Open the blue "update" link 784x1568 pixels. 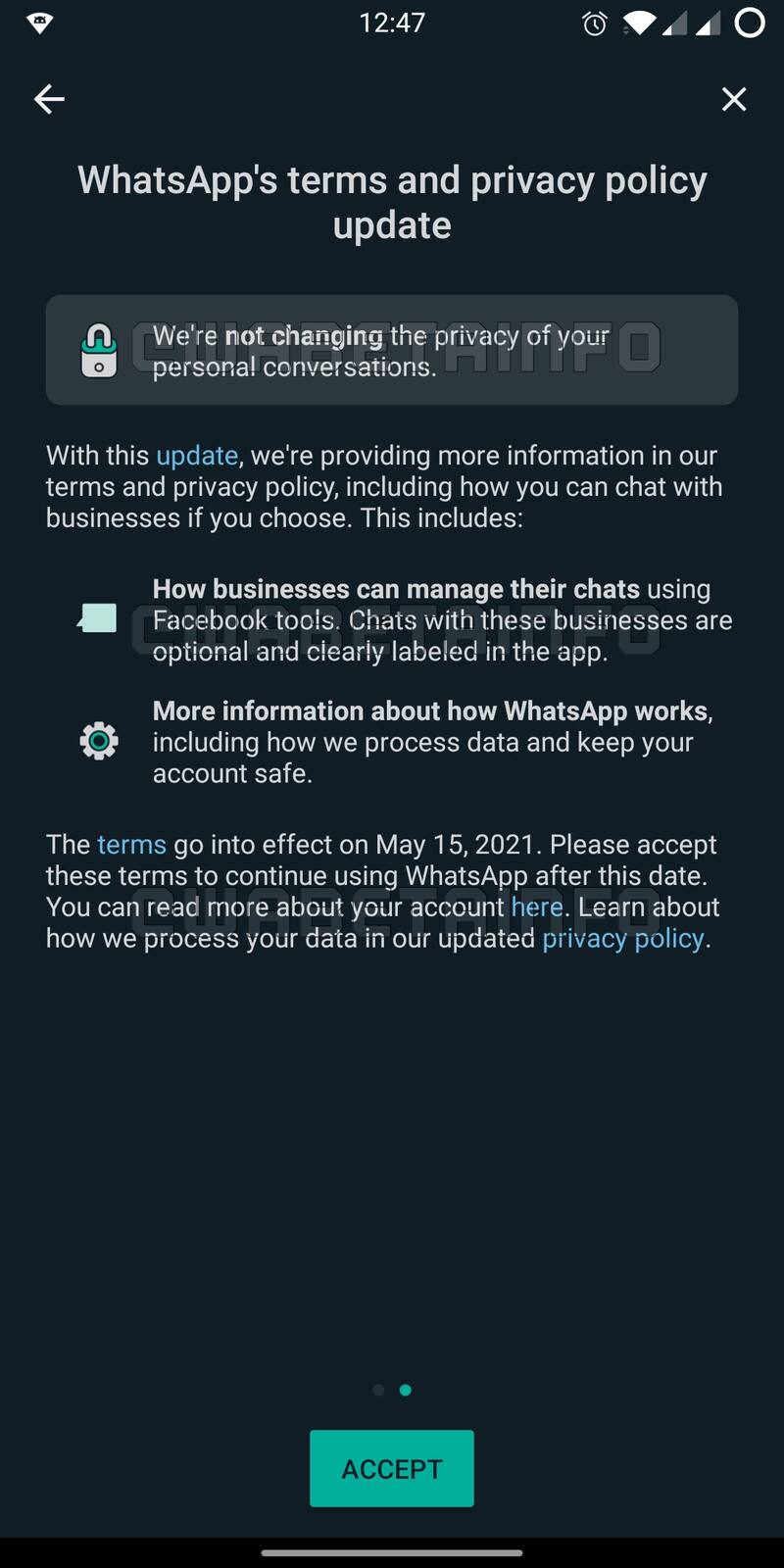(x=197, y=456)
